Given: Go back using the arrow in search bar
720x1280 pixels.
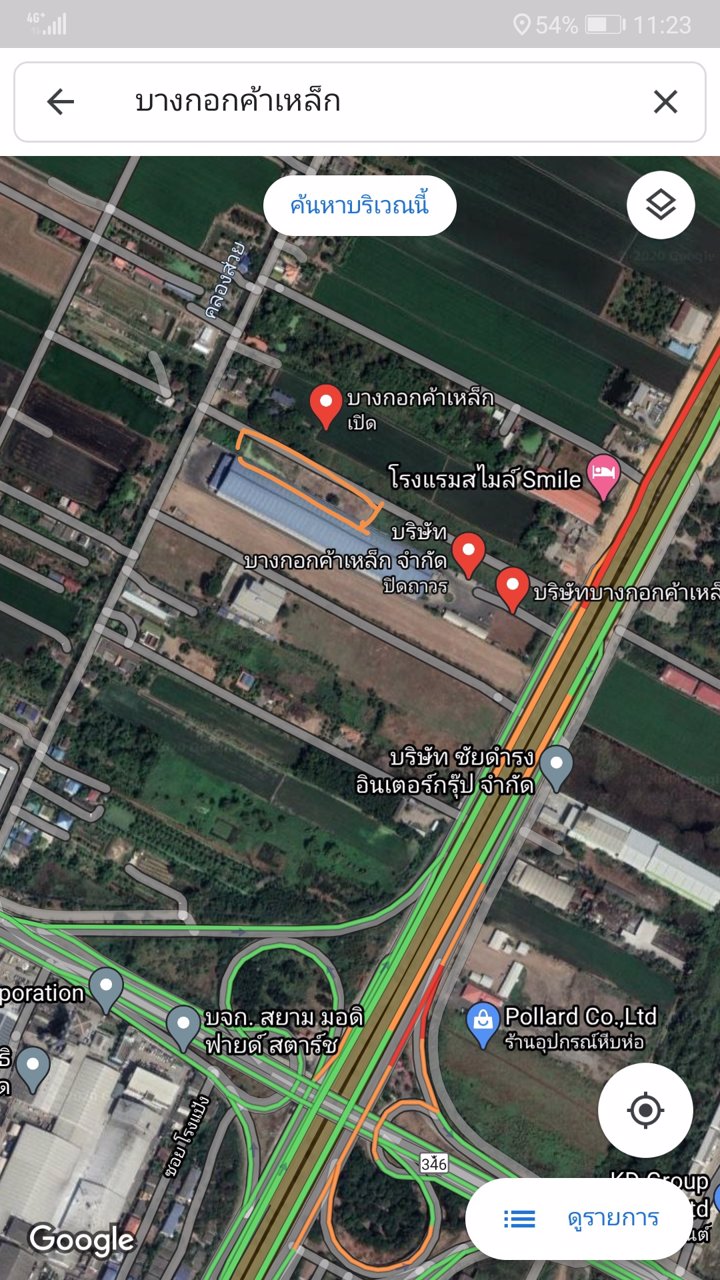Looking at the screenshot, I should tap(61, 101).
